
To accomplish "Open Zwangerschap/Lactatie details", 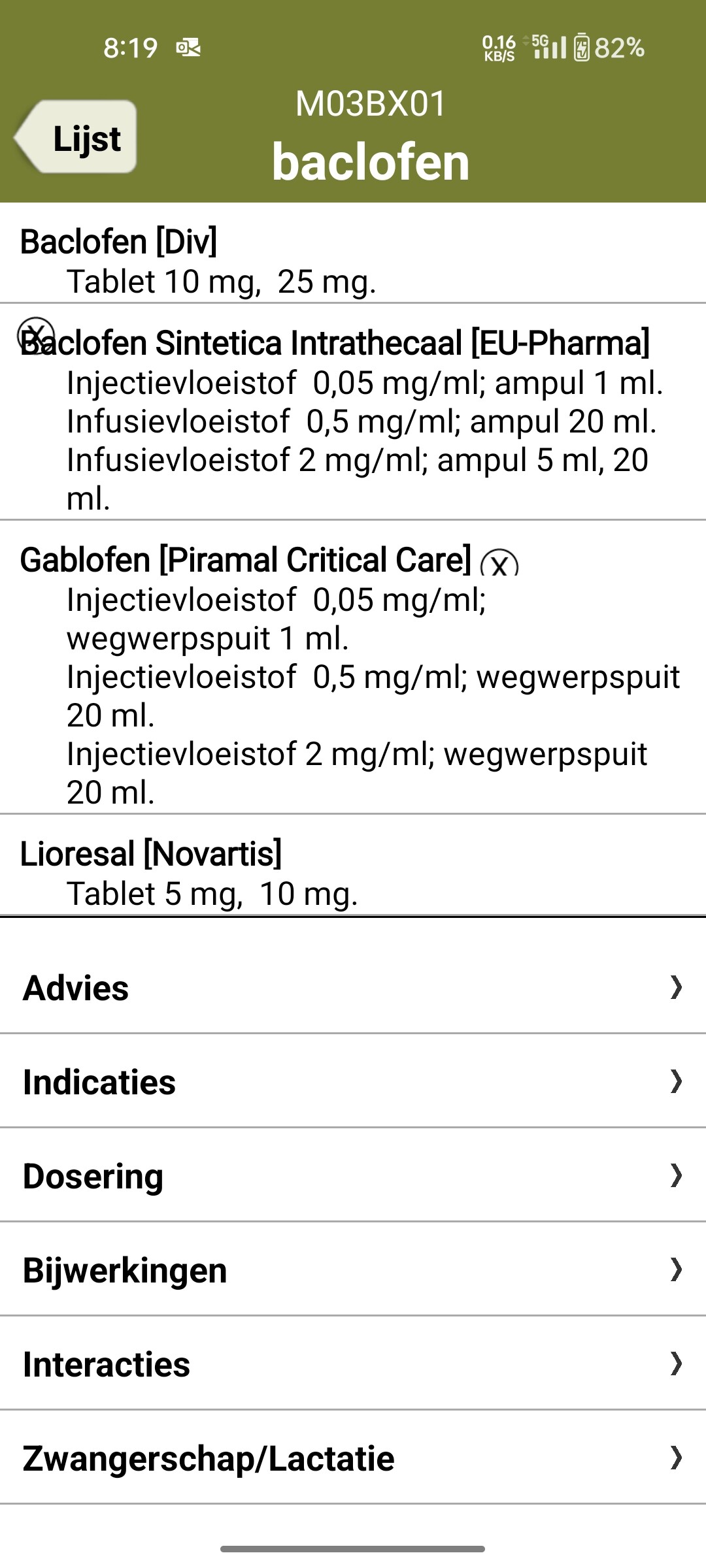I will pyautogui.click(x=353, y=1458).
